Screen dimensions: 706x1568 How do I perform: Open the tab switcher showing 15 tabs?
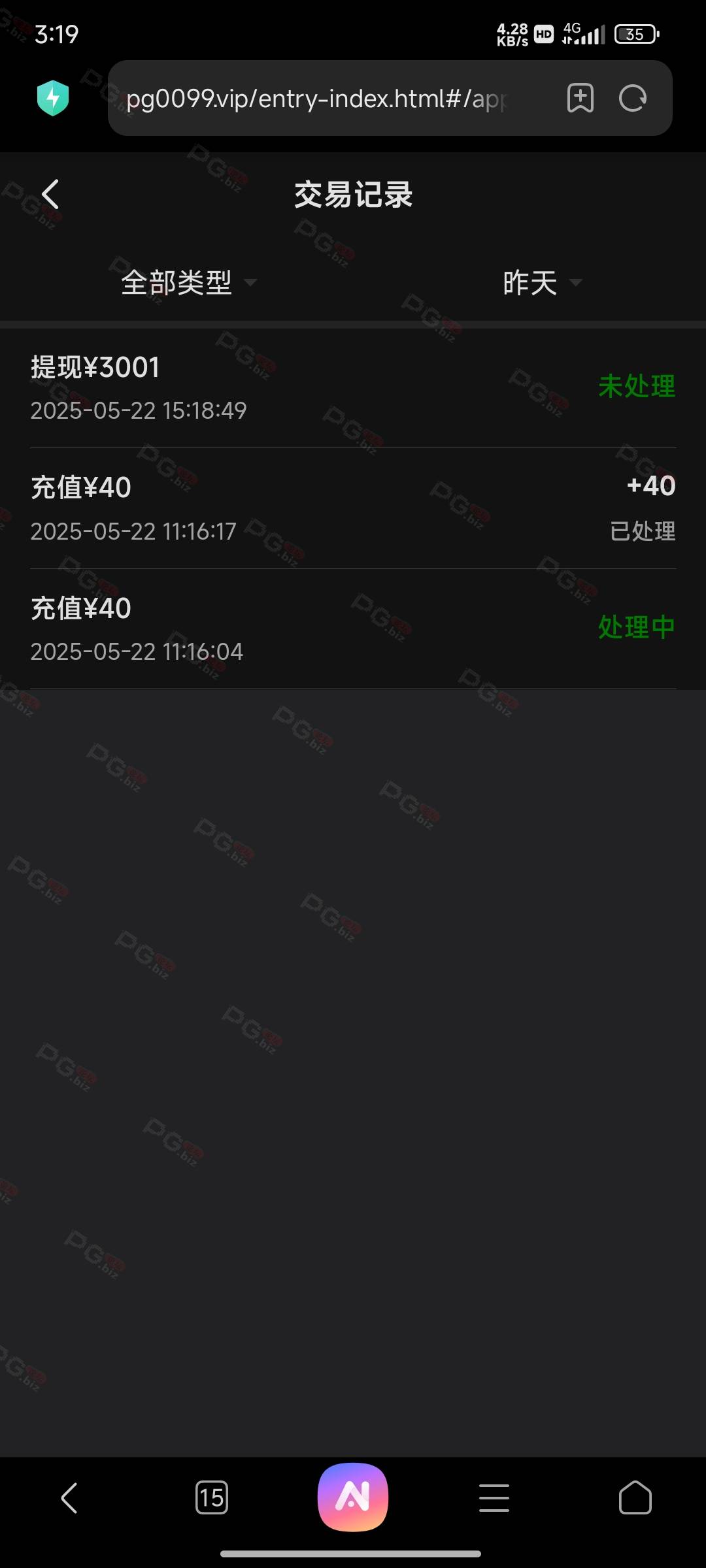coord(212,1497)
